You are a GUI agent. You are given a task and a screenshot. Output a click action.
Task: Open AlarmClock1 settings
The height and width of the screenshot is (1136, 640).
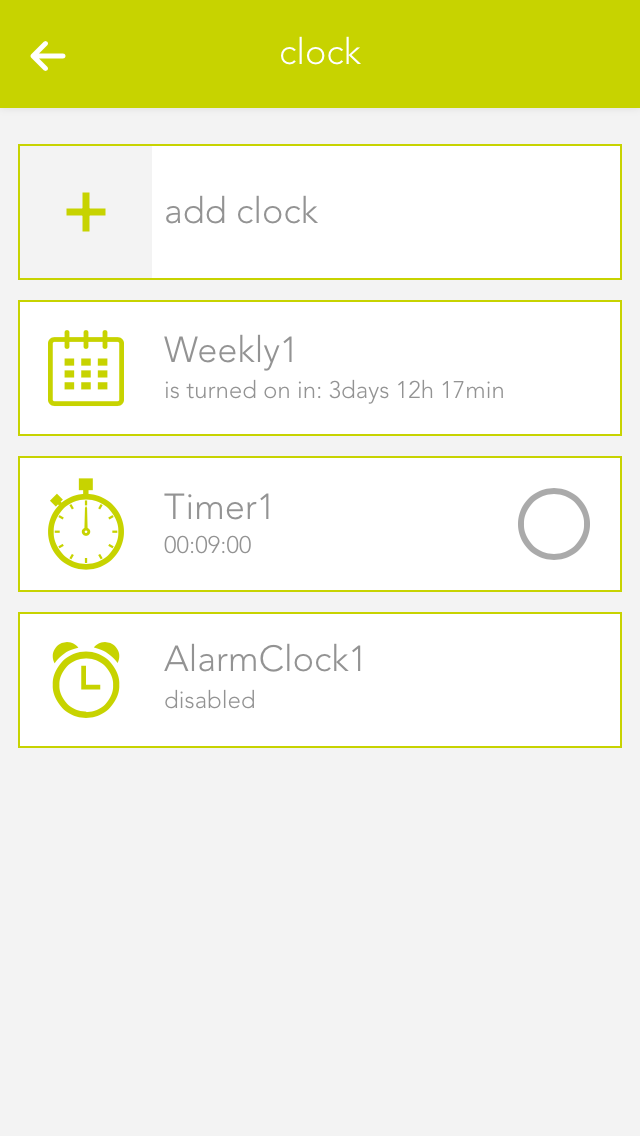[320, 680]
